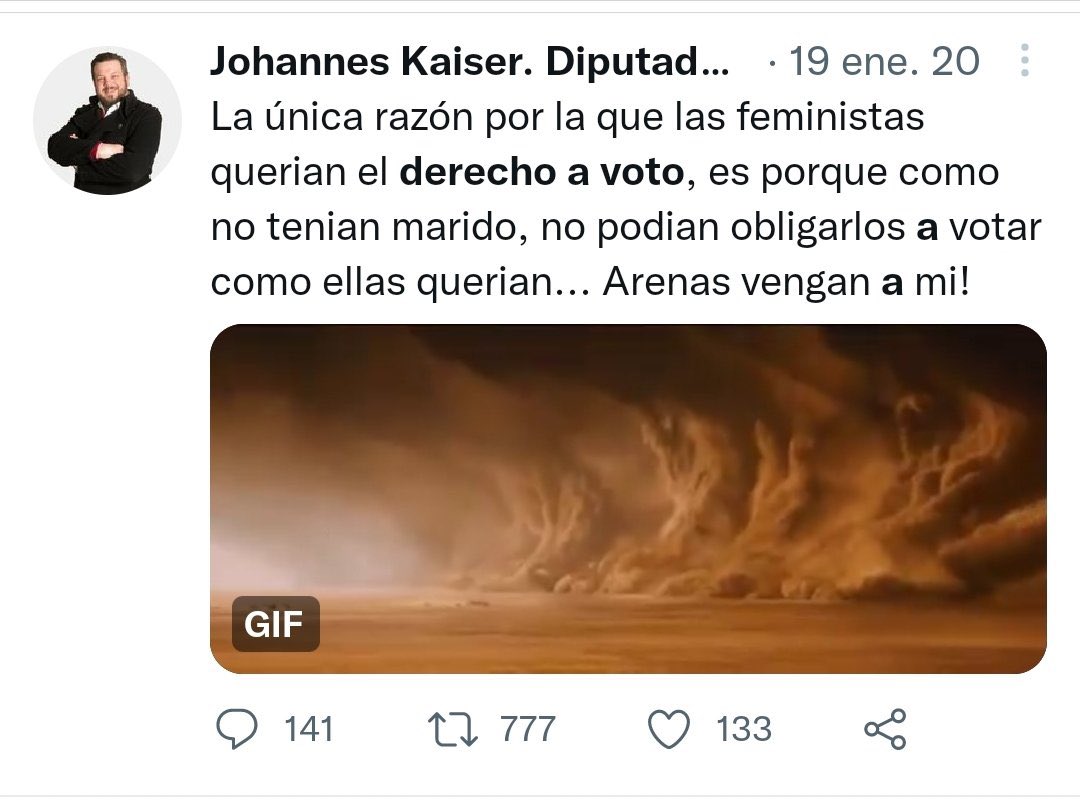View Johannes Kaiser's profile picture
1080x805 pixels.
pos(106,121)
